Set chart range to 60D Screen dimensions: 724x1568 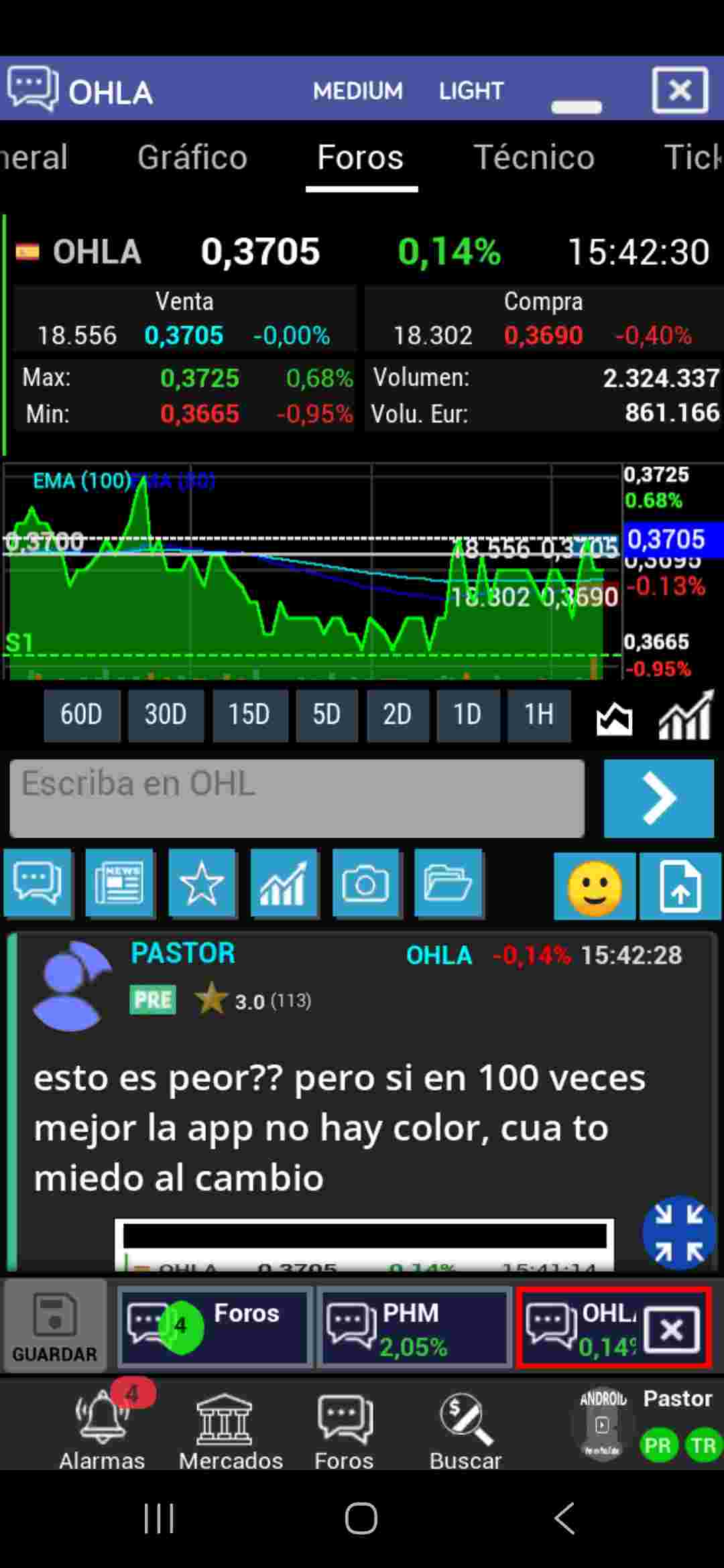tap(82, 715)
